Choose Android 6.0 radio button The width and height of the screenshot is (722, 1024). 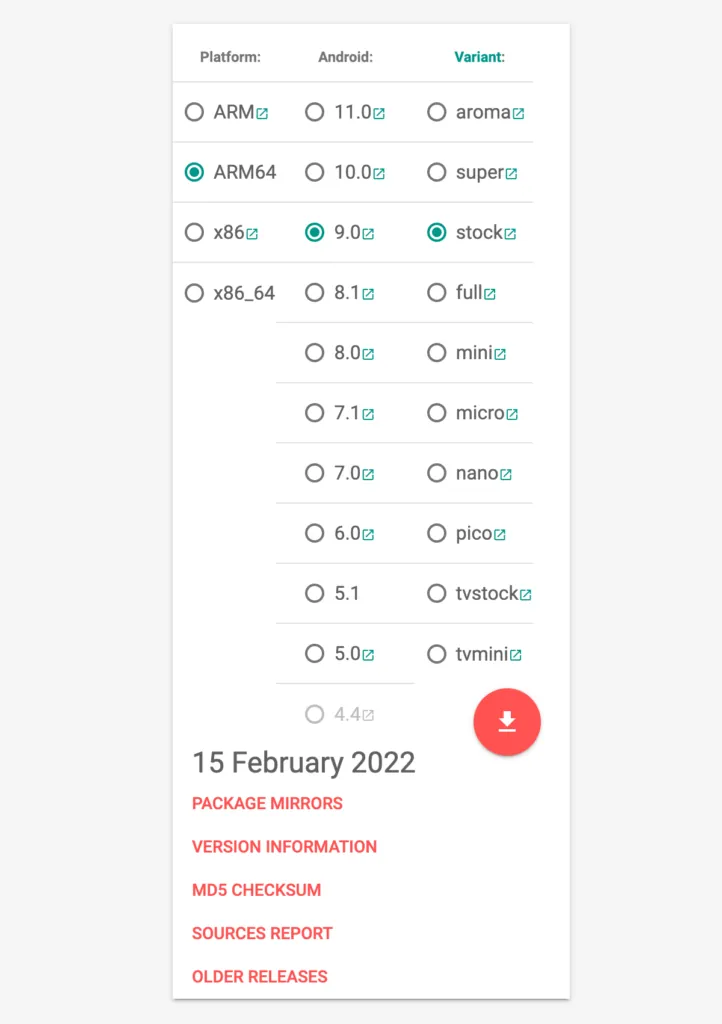pos(315,533)
